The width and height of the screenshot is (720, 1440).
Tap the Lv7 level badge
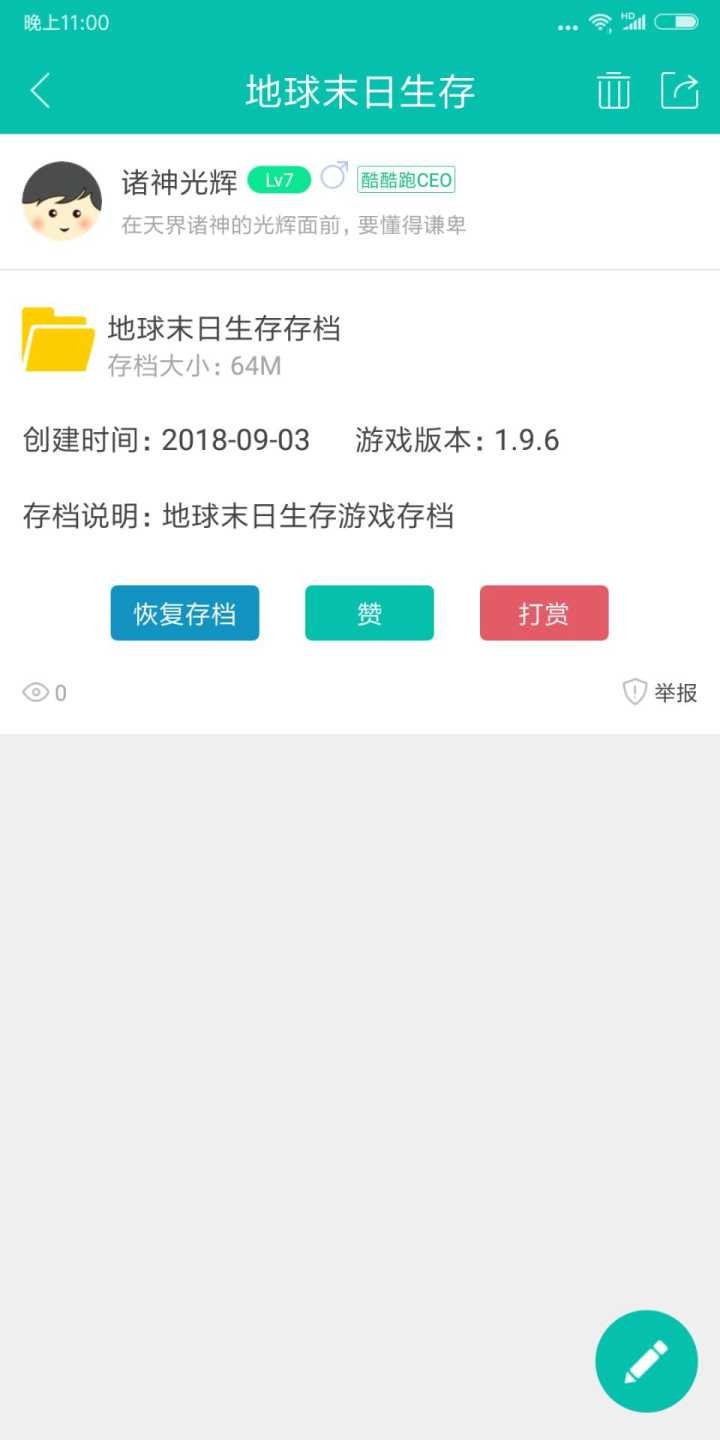279,181
